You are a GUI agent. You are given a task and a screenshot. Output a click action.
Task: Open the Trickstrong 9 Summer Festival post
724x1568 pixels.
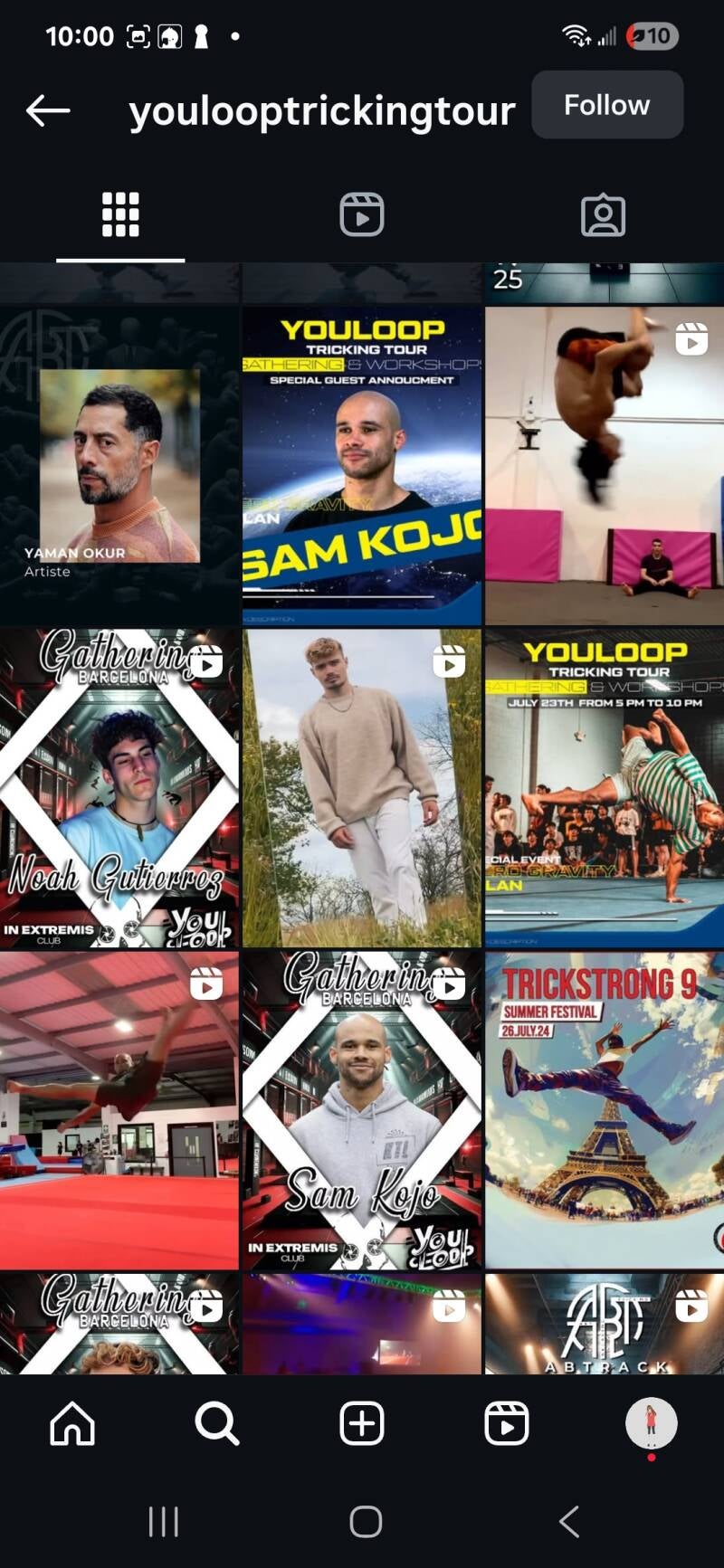point(604,1110)
